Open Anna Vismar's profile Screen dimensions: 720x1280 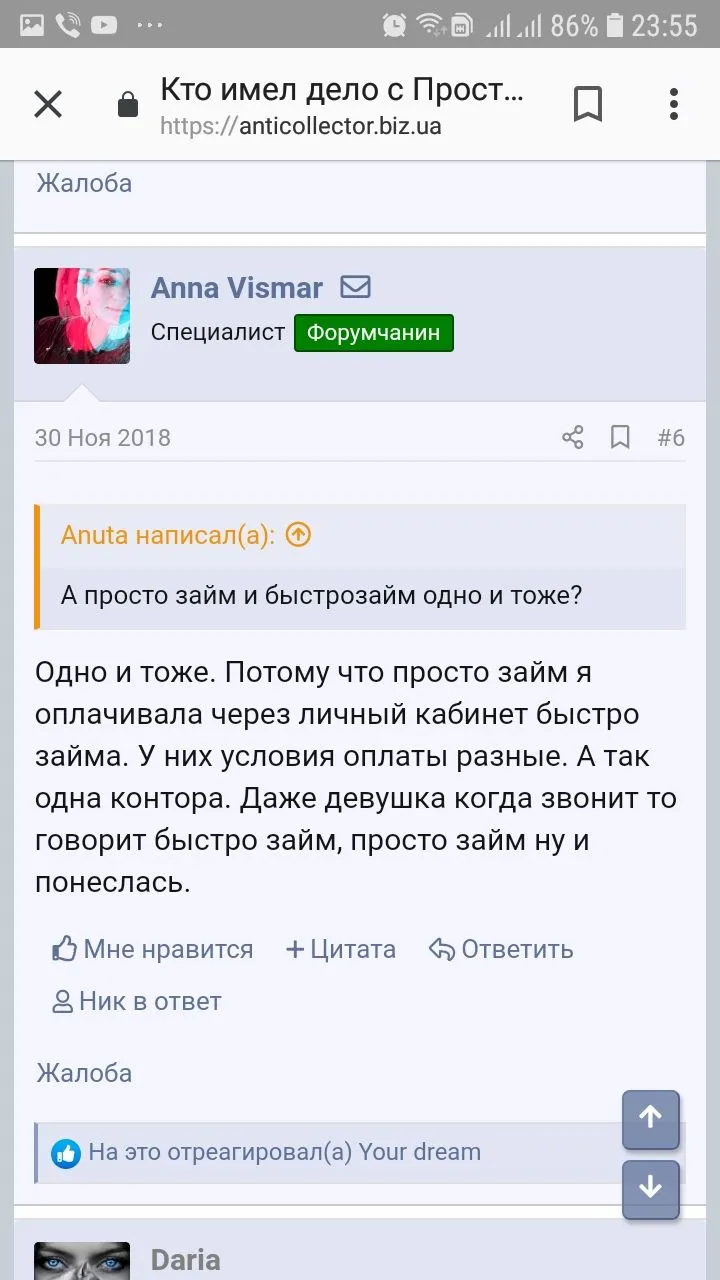[x=236, y=288]
